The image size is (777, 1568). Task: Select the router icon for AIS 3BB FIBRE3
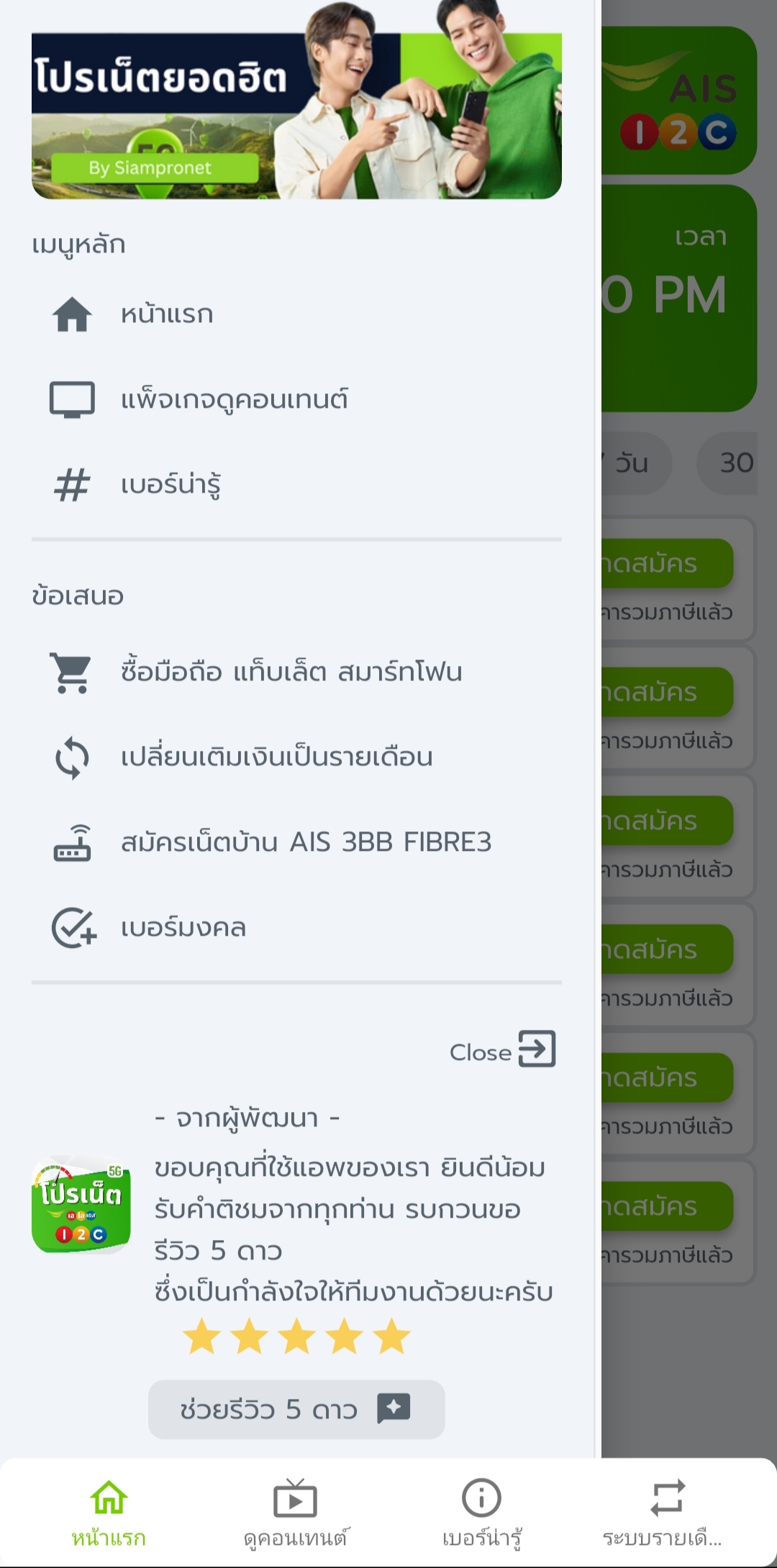[x=71, y=840]
